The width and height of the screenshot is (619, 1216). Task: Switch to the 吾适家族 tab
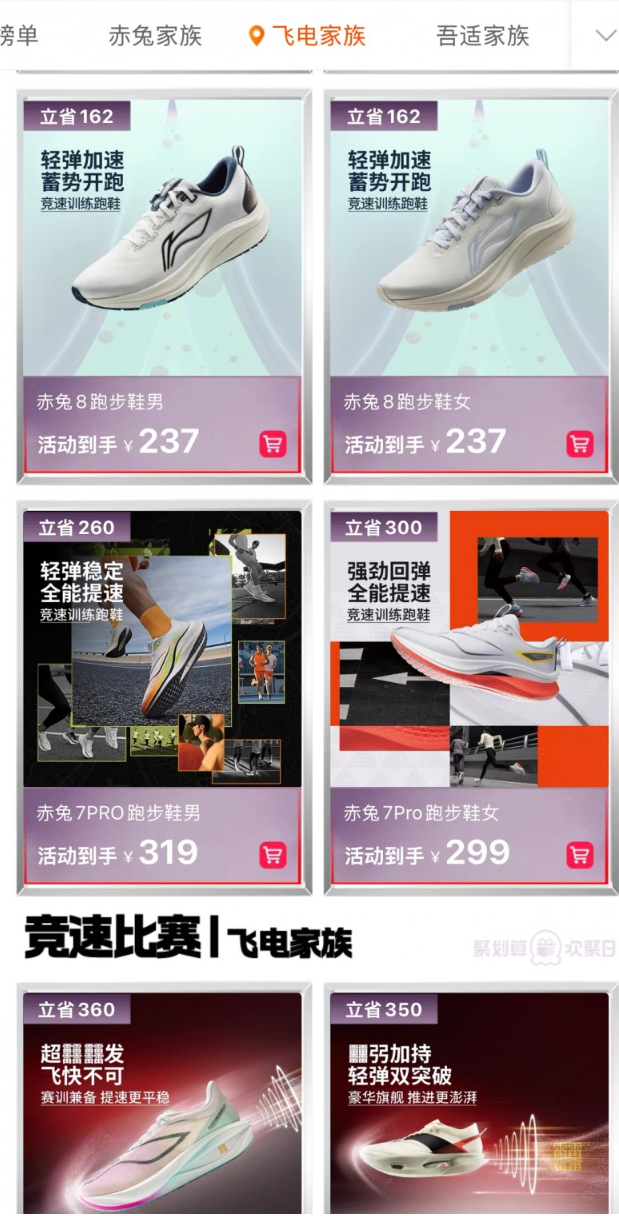pos(483,36)
